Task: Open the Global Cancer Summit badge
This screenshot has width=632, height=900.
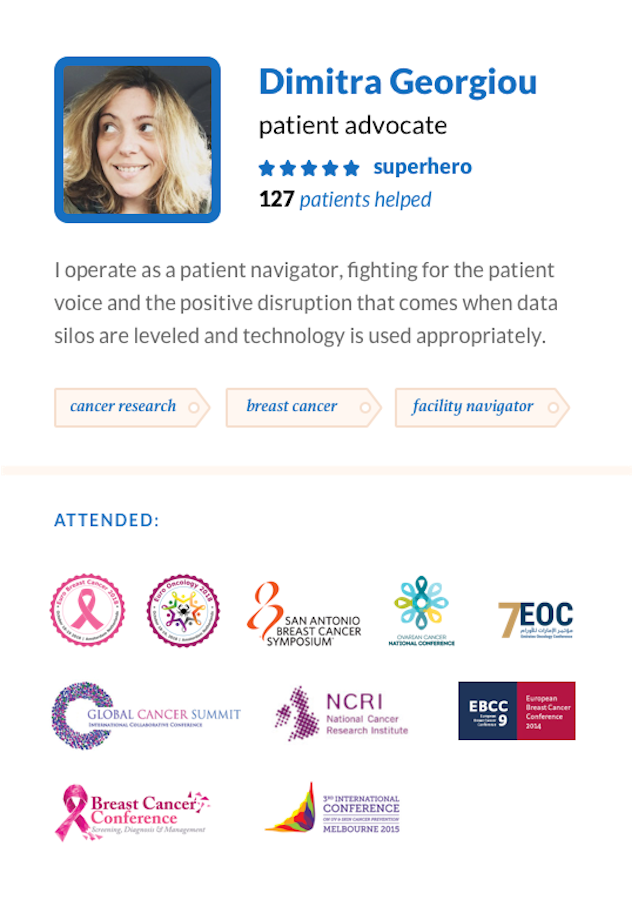Action: point(146,716)
